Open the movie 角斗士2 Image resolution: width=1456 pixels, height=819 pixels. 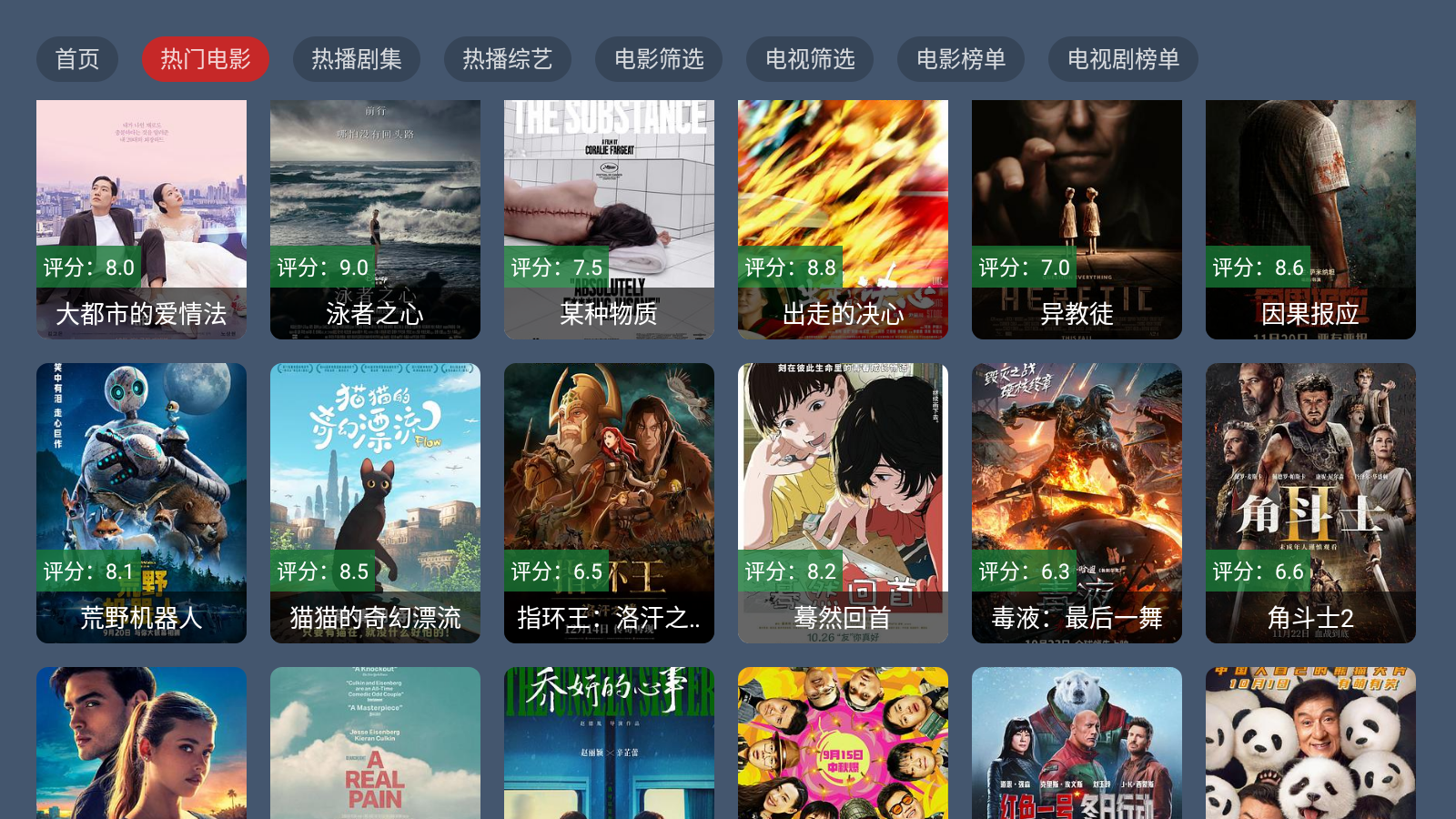coord(1310,502)
